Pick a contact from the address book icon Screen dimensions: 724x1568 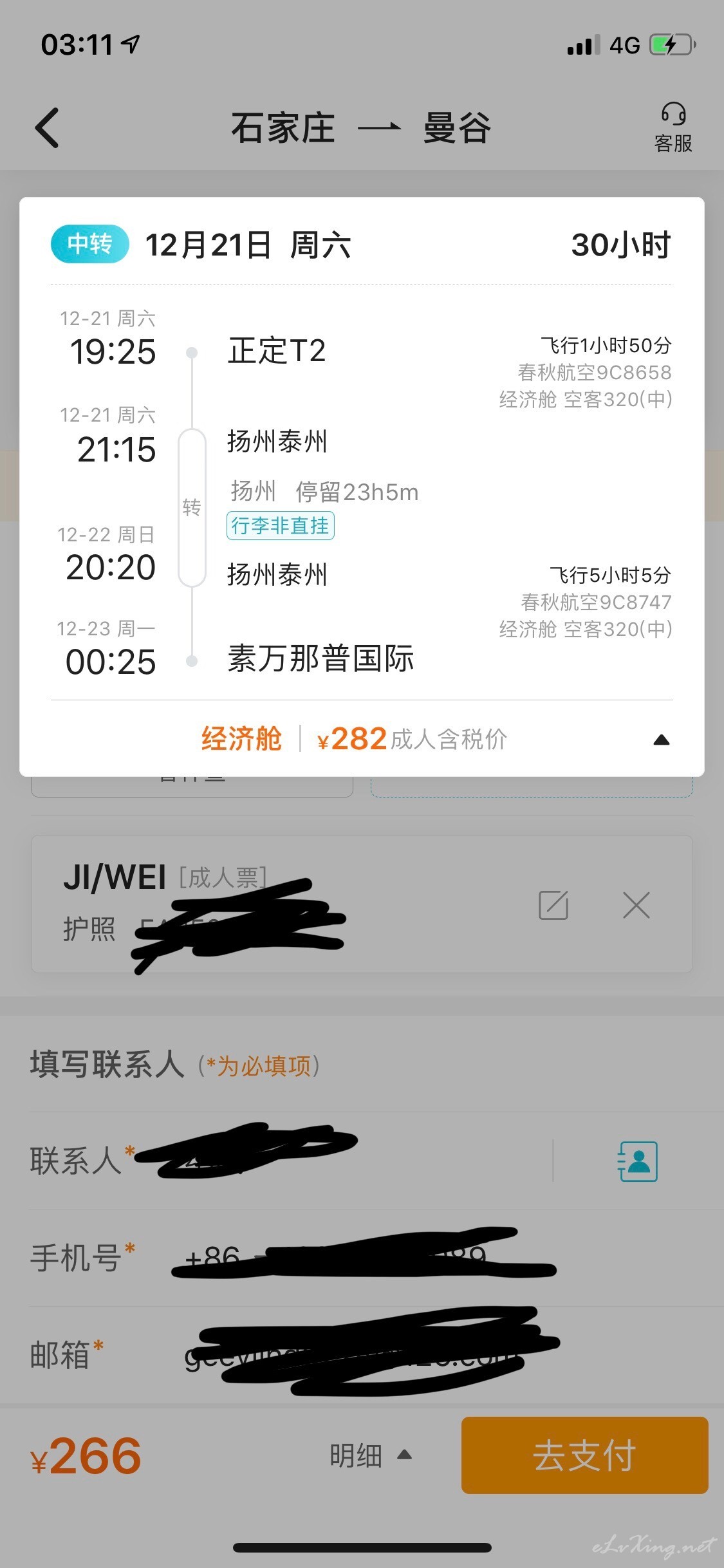(637, 1161)
